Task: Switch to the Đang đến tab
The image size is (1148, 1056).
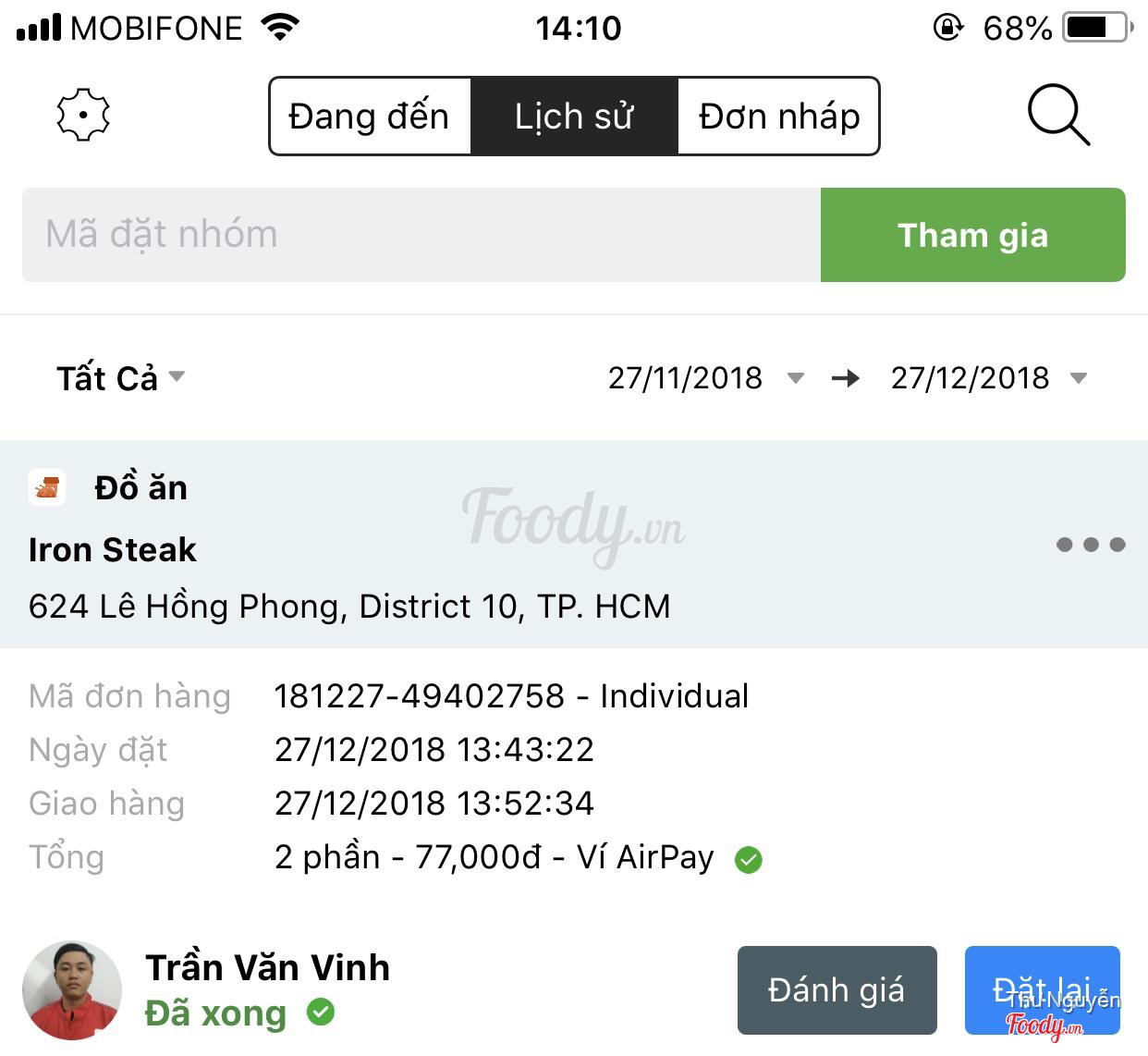Action: coord(370,117)
